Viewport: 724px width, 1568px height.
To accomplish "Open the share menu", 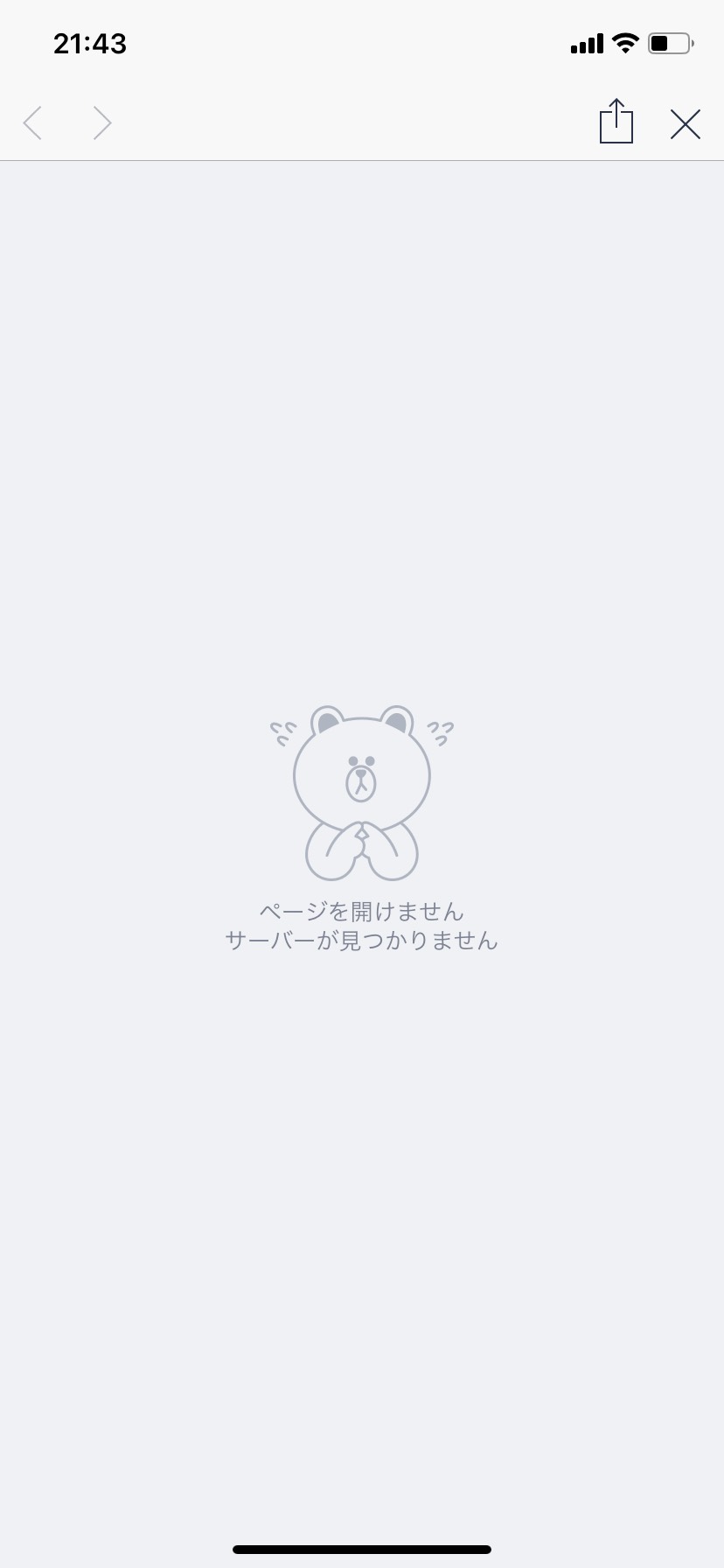I will click(616, 121).
